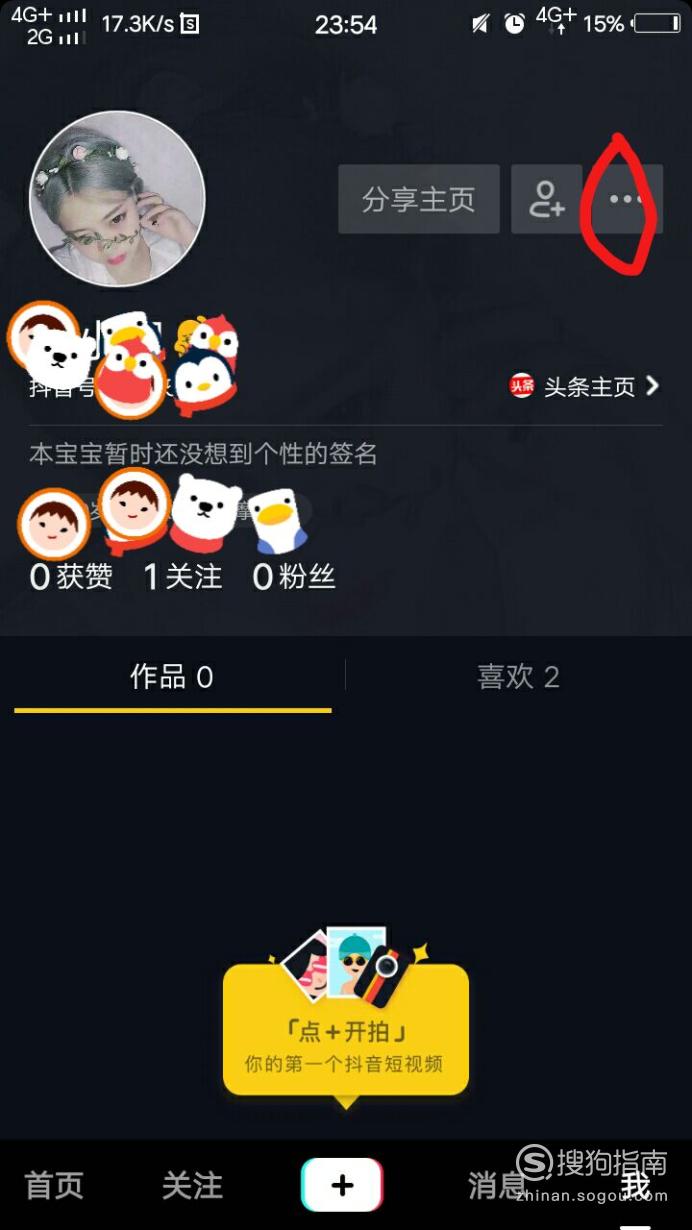Go to the 首页 tab
Screen dimensions: 692x1230
point(54,1186)
